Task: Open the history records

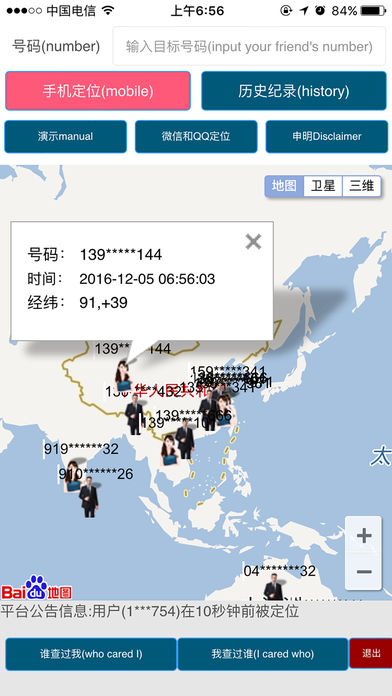Action: tap(294, 91)
